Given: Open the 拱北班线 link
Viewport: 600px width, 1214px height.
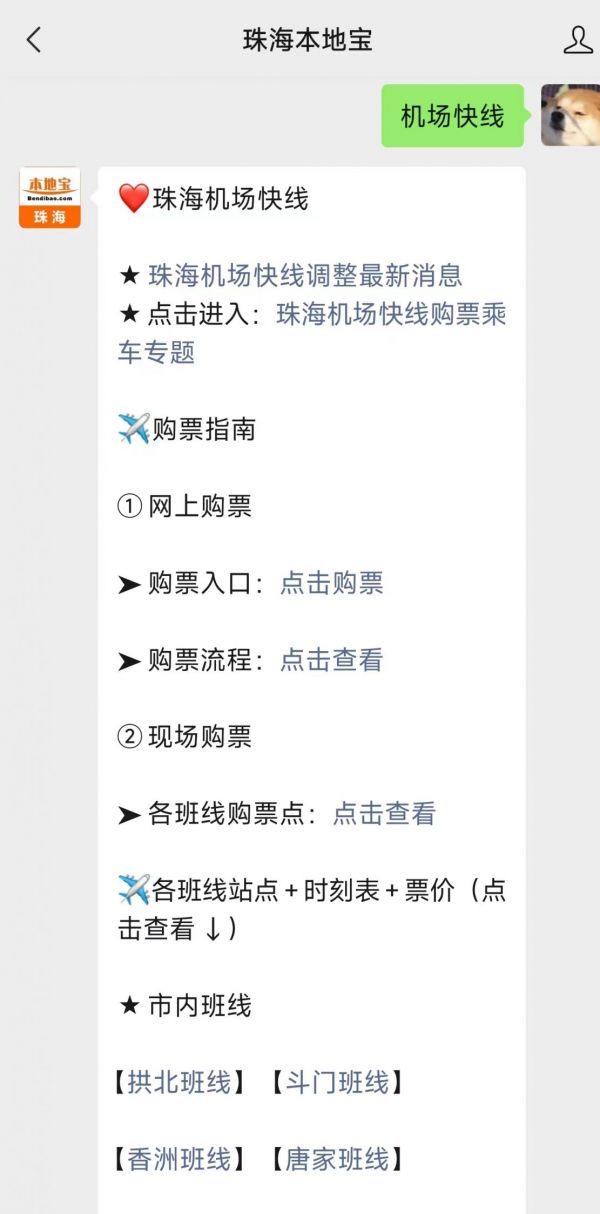Looking at the screenshot, I should coord(179,1082).
